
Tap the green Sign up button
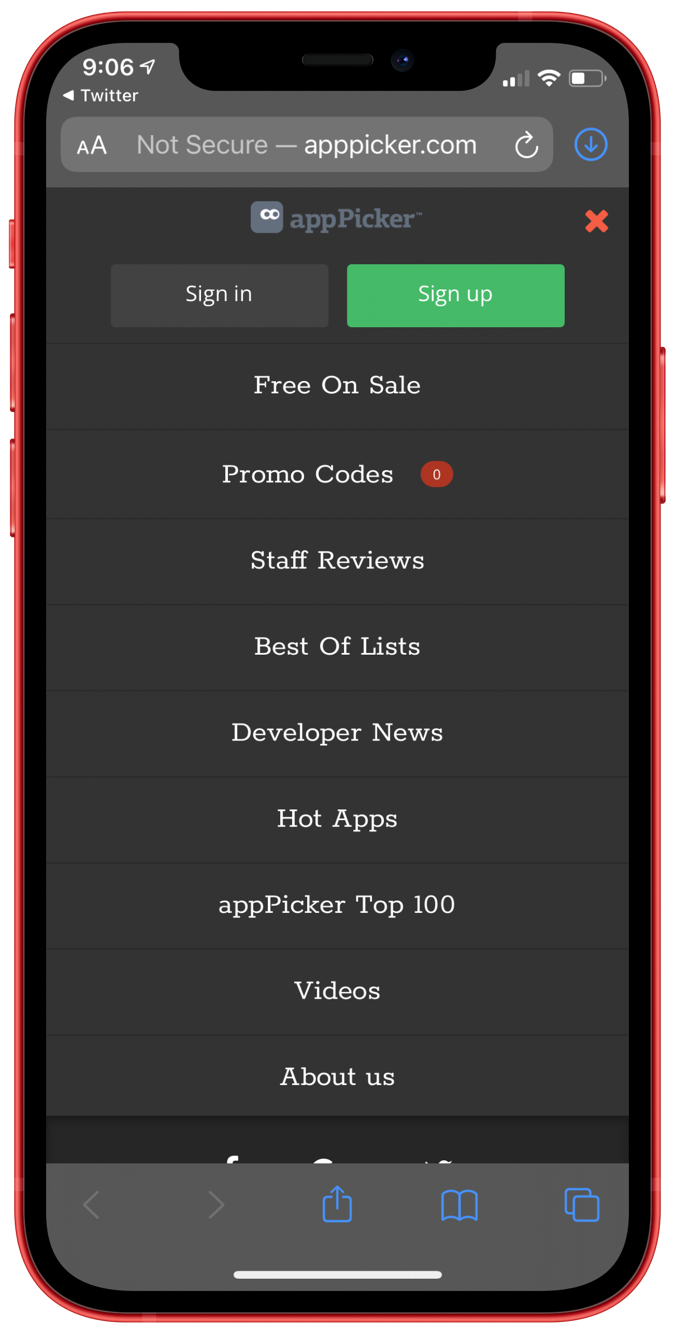[455, 295]
